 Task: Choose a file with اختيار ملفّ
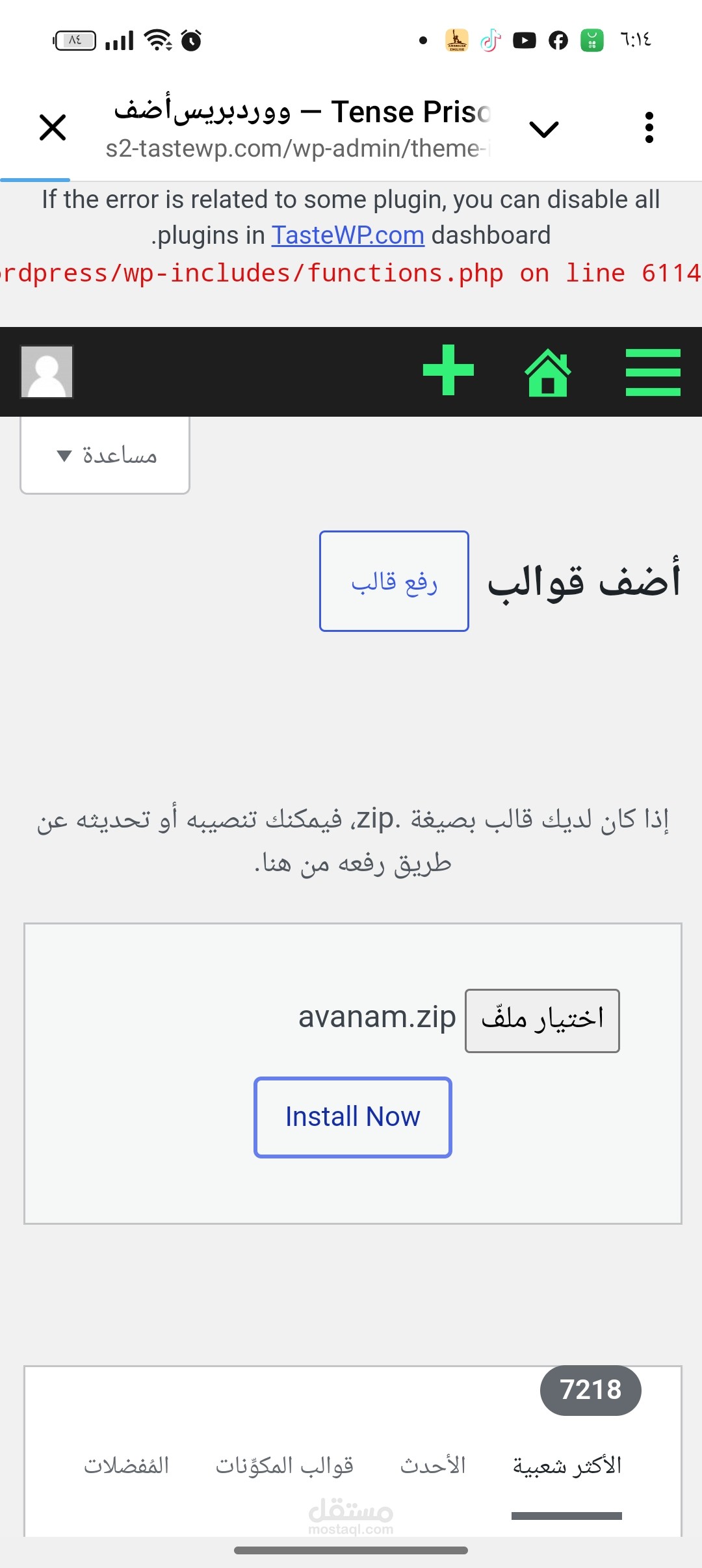pyautogui.click(x=542, y=1021)
